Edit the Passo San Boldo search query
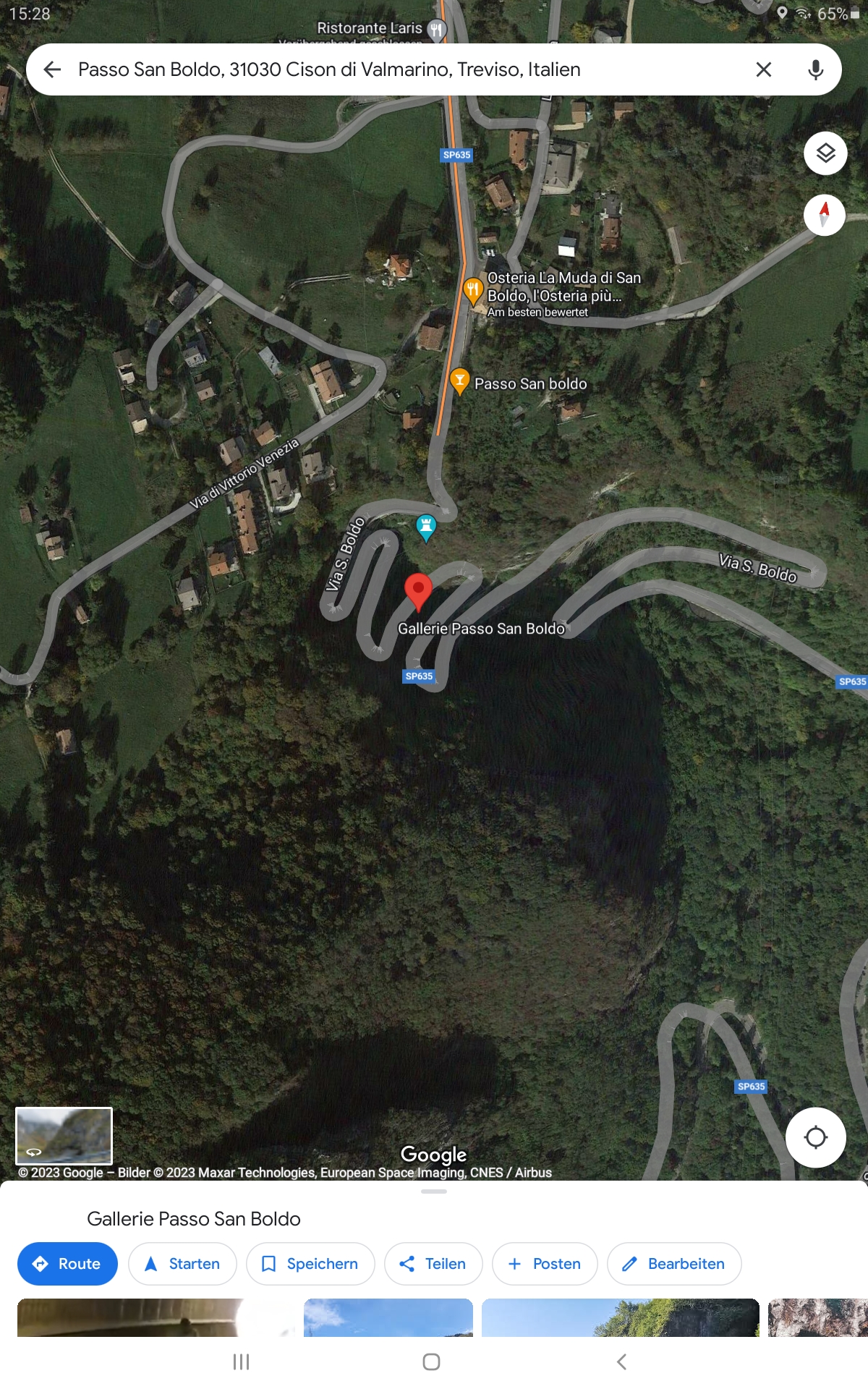Screen dimensions: 868x1389 coord(329,69)
